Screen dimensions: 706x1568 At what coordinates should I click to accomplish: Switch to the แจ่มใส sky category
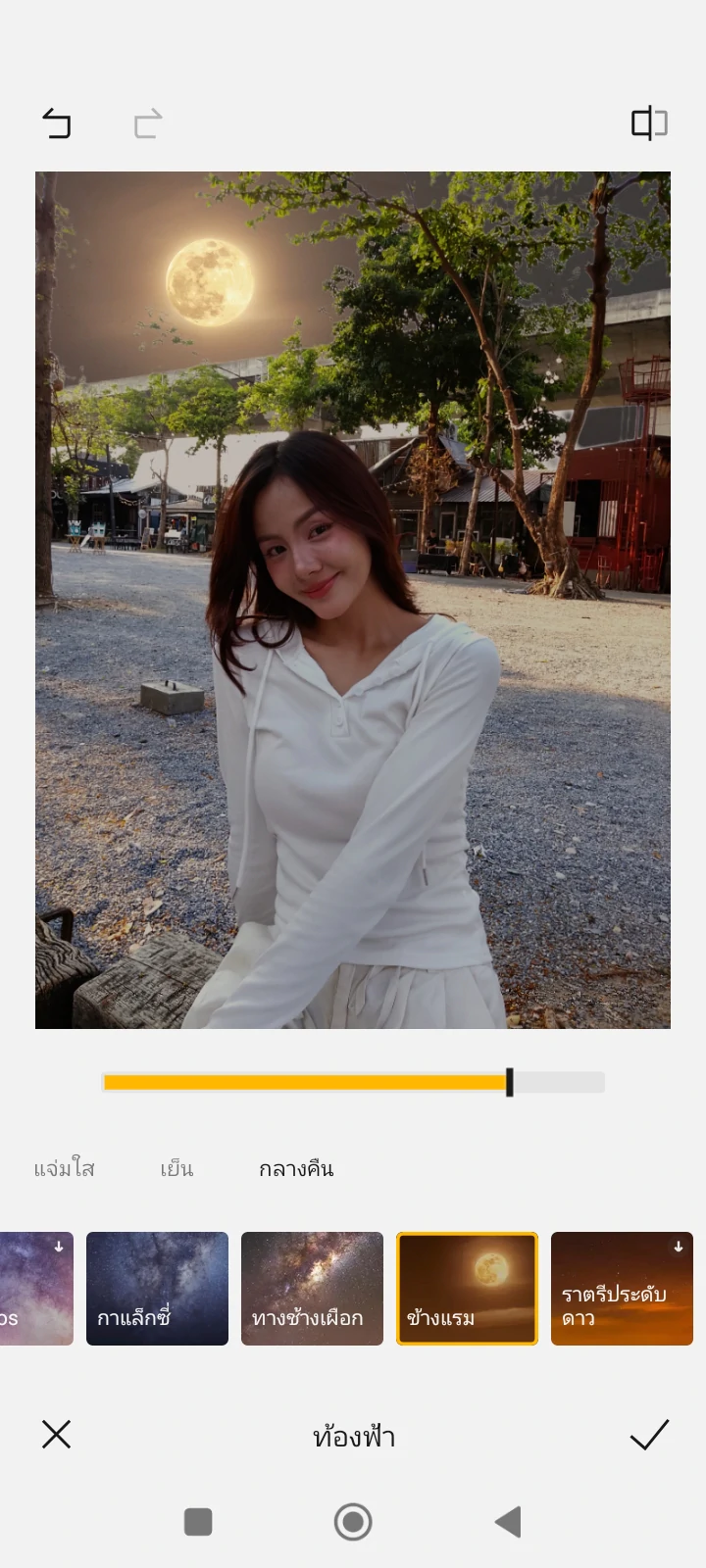point(64,1168)
